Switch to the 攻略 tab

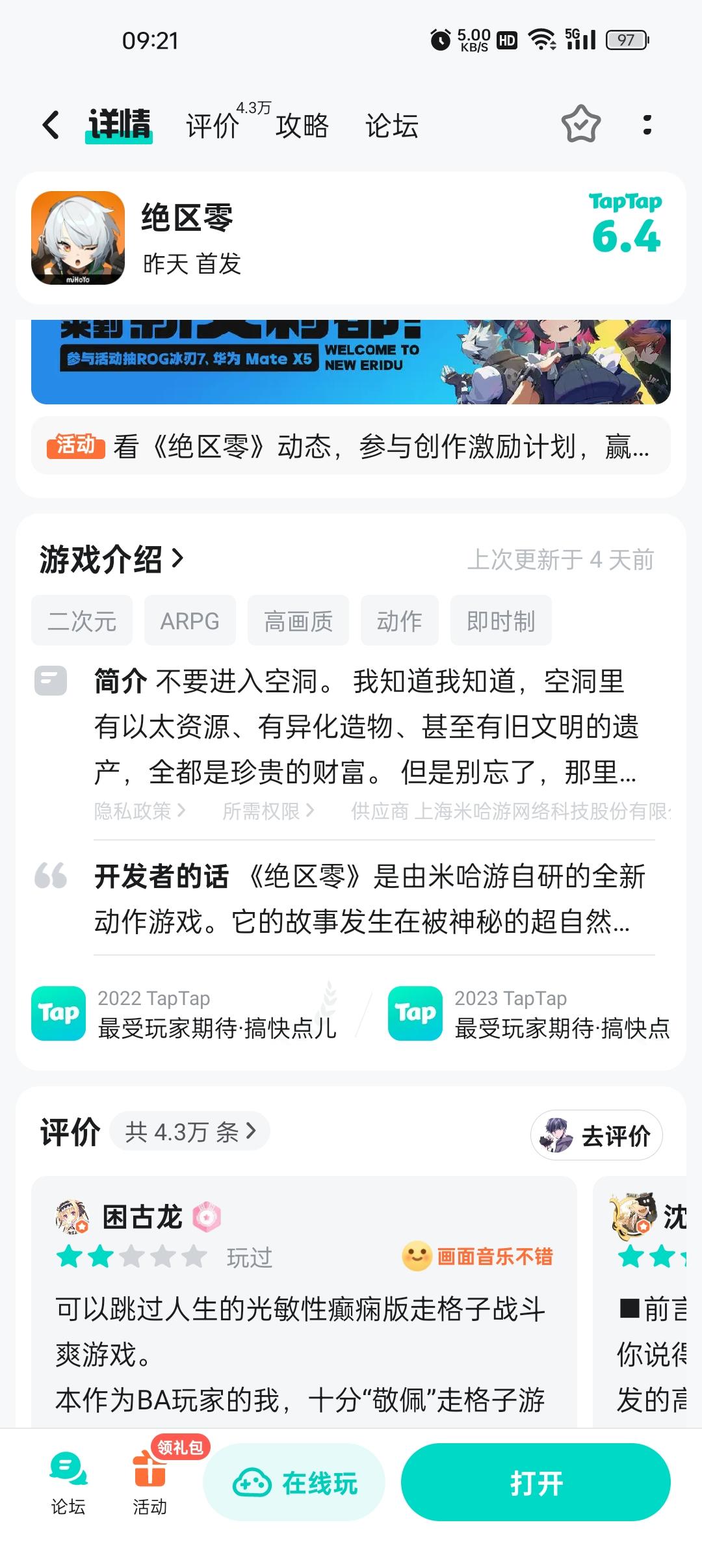coord(303,125)
